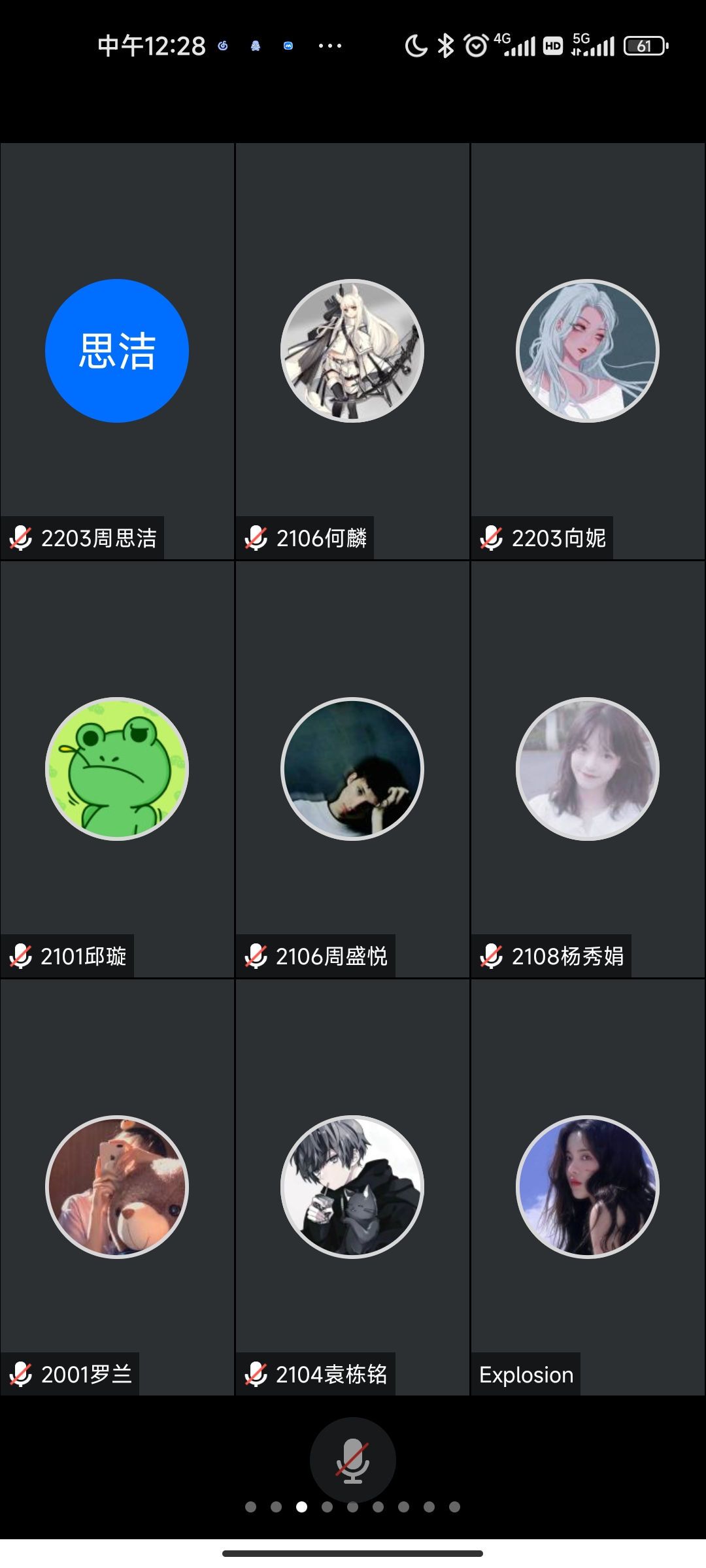Tap the Explosion participant tile
This screenshot has width=706, height=1568.
[x=588, y=1187]
